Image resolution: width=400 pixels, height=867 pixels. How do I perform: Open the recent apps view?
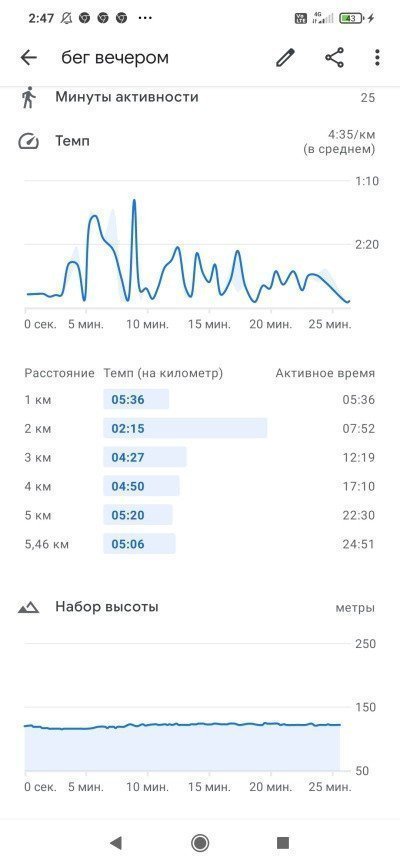pyautogui.click(x=283, y=843)
